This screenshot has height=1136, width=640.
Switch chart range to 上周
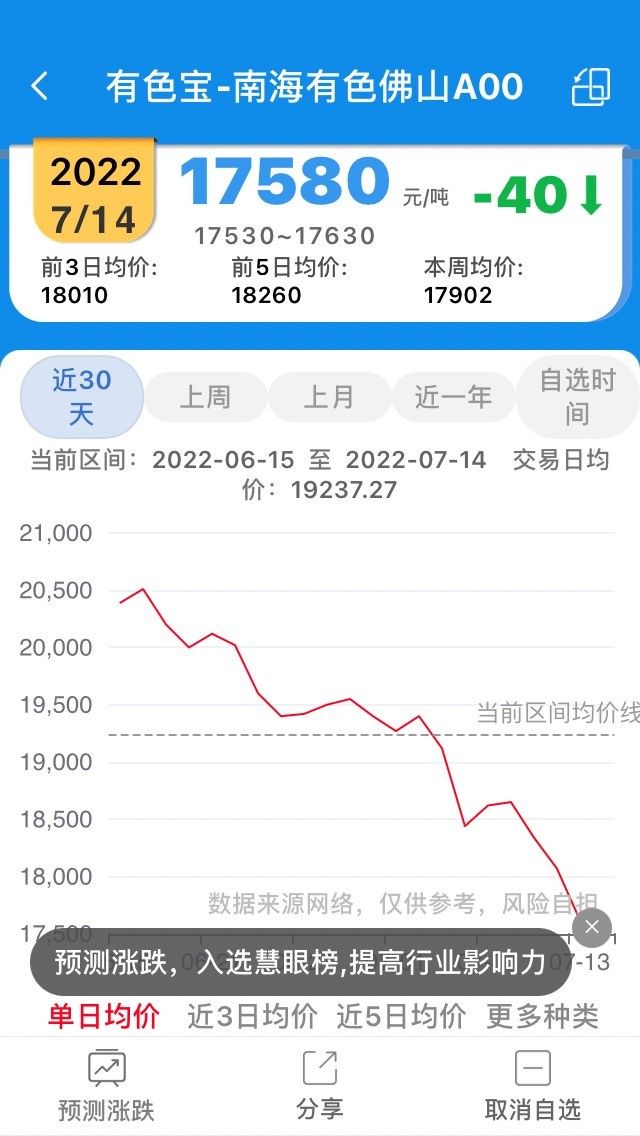tap(205, 397)
